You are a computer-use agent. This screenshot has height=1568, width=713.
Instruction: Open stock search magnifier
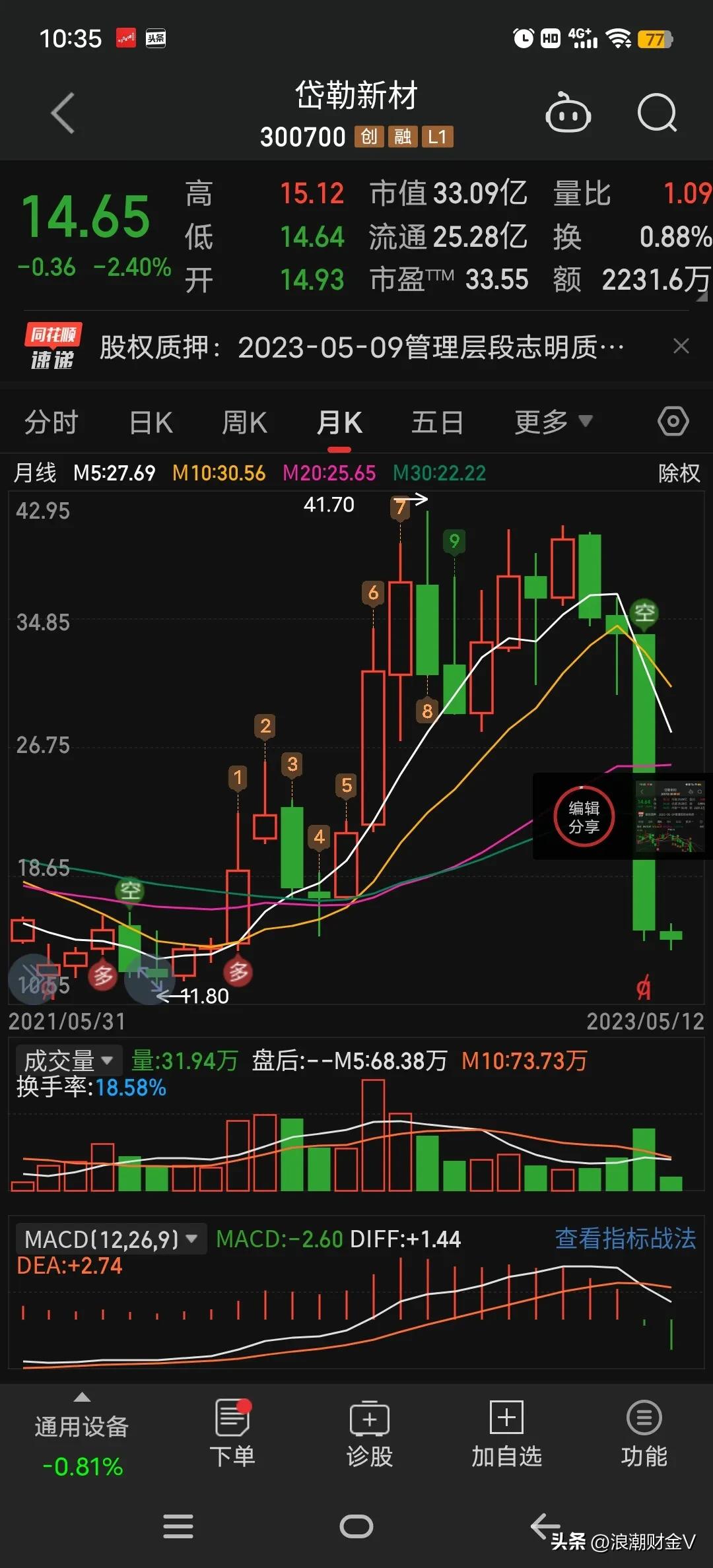click(657, 113)
